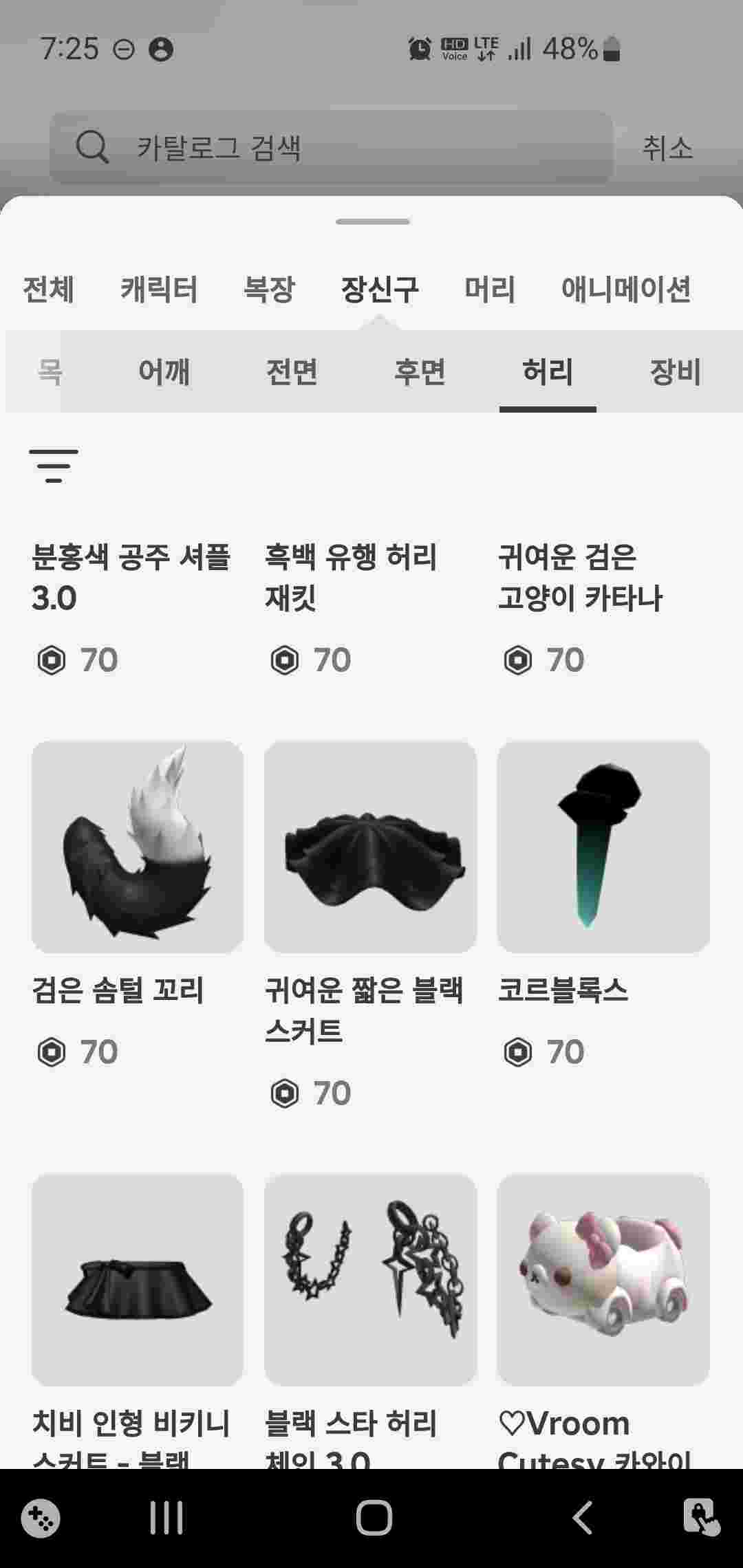View the ♡Vroom Cutesy item

pyautogui.click(x=603, y=1279)
